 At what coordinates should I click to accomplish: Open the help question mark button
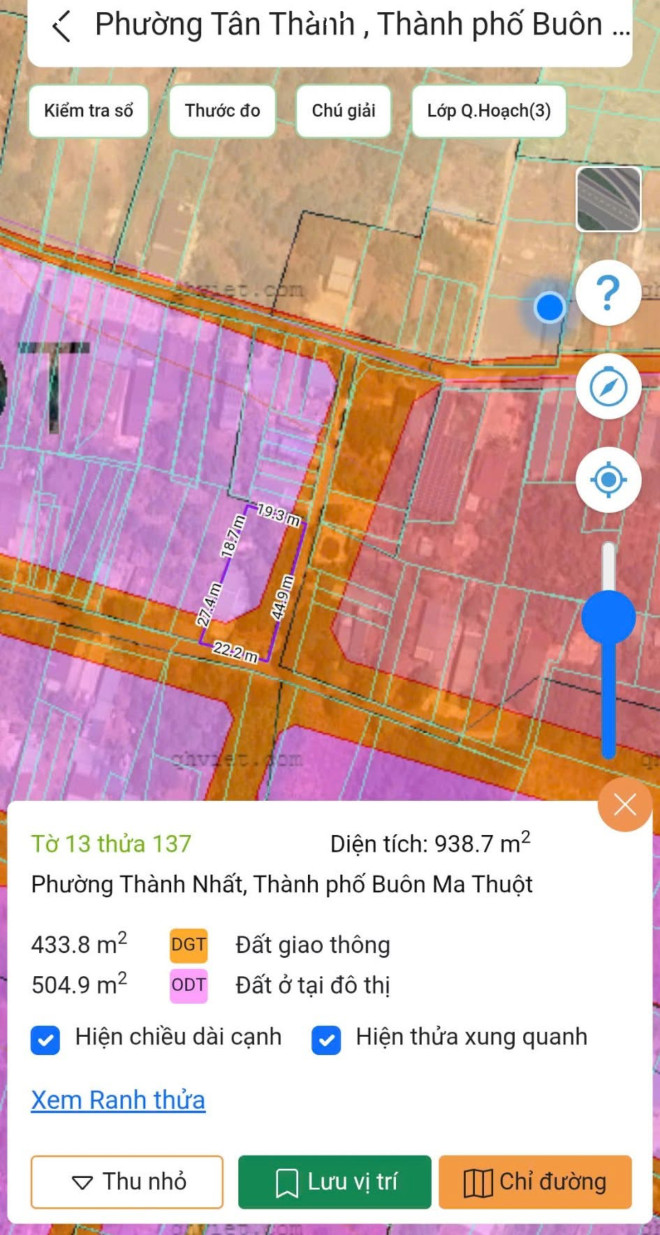click(608, 293)
